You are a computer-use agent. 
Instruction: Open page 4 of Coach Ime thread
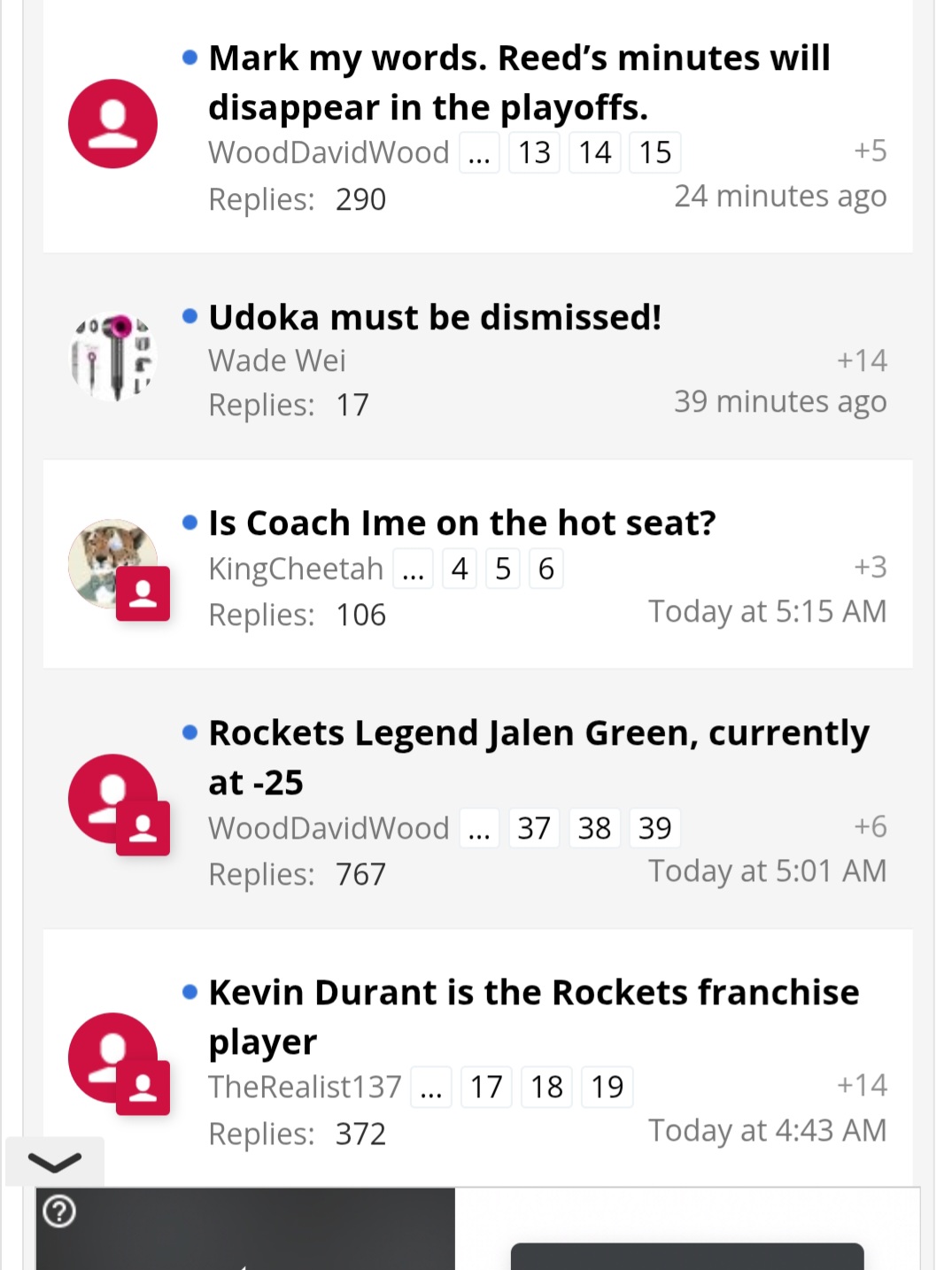(459, 569)
